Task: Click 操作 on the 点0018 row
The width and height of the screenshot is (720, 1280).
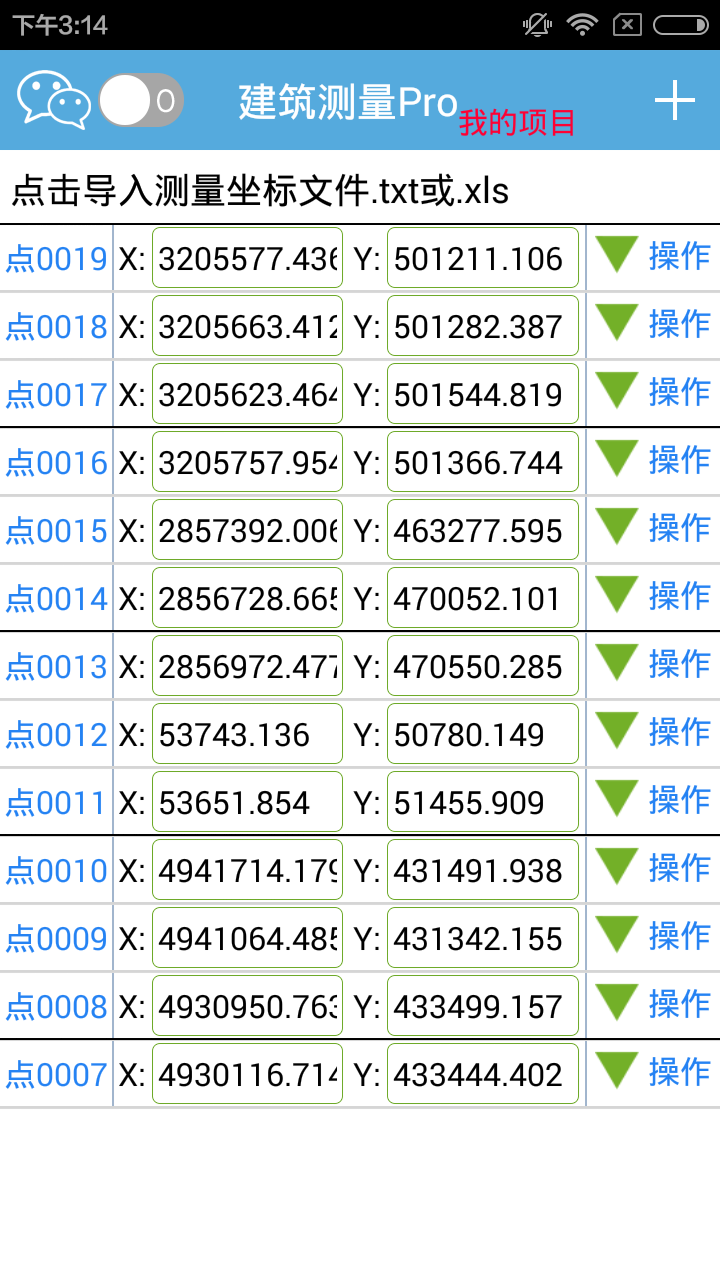Action: [x=680, y=325]
